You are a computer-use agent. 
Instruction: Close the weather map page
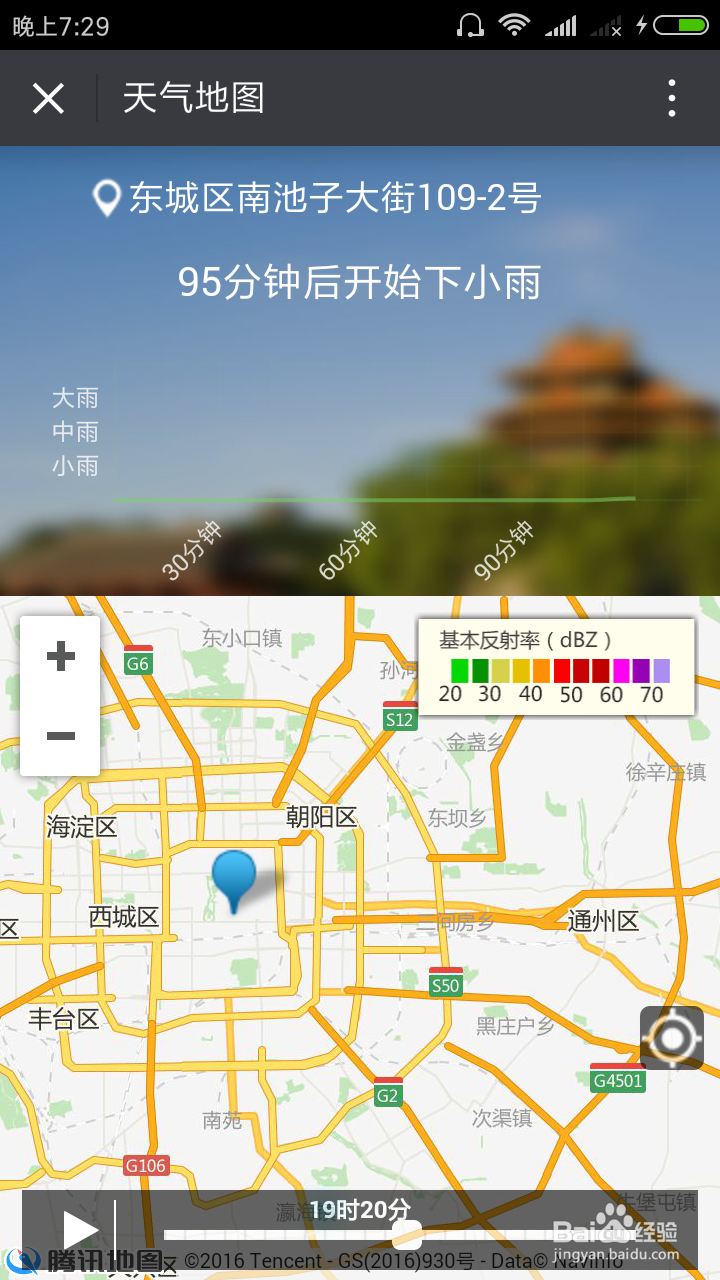tap(48, 98)
